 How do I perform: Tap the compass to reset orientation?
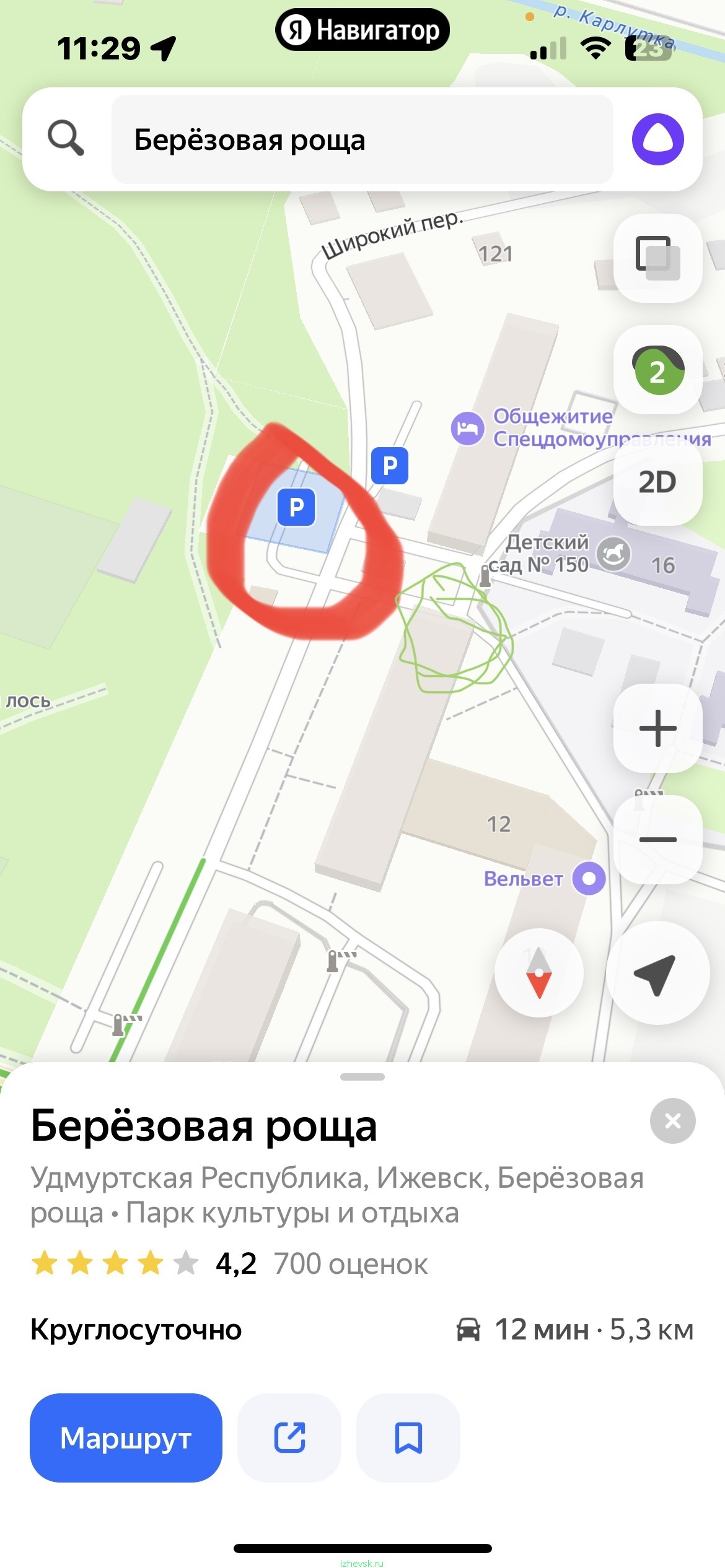point(539,973)
